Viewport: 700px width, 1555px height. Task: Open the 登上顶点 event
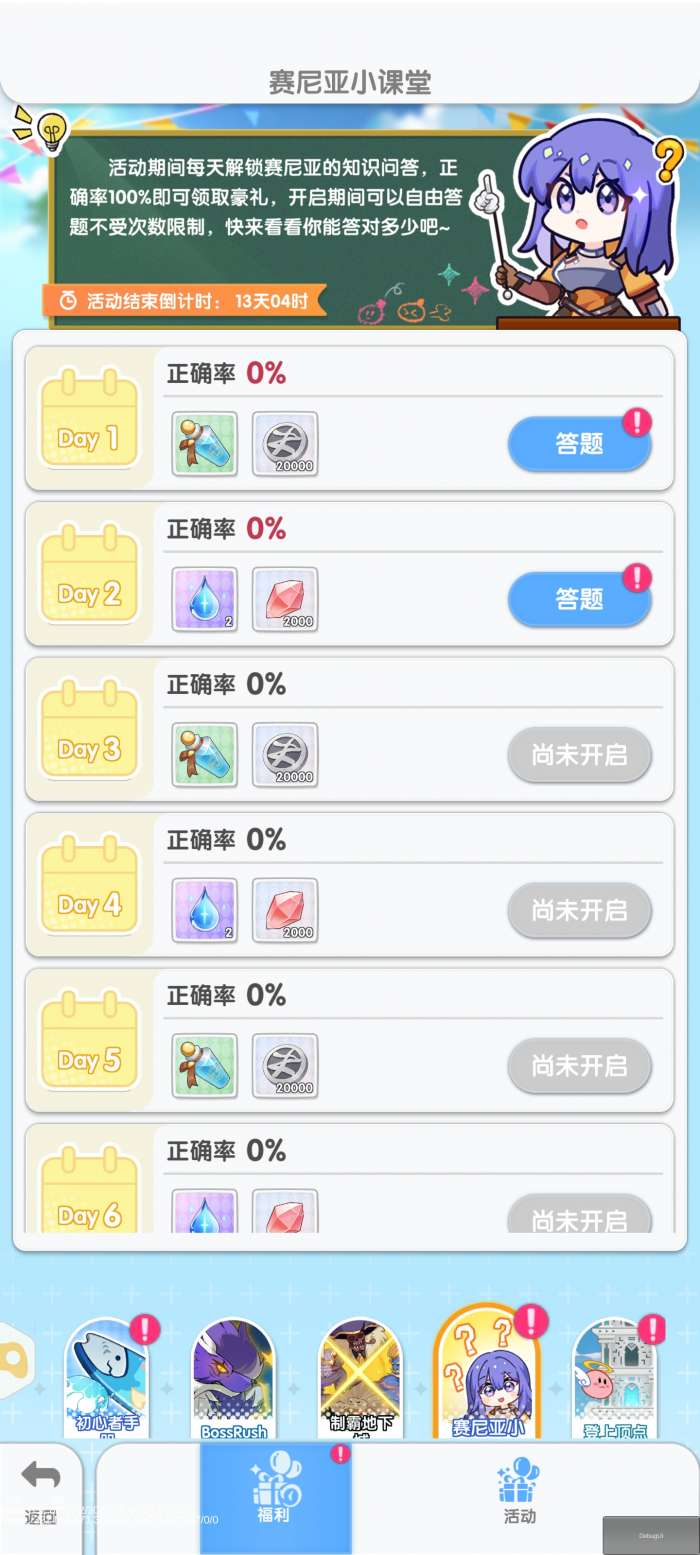(615, 1379)
